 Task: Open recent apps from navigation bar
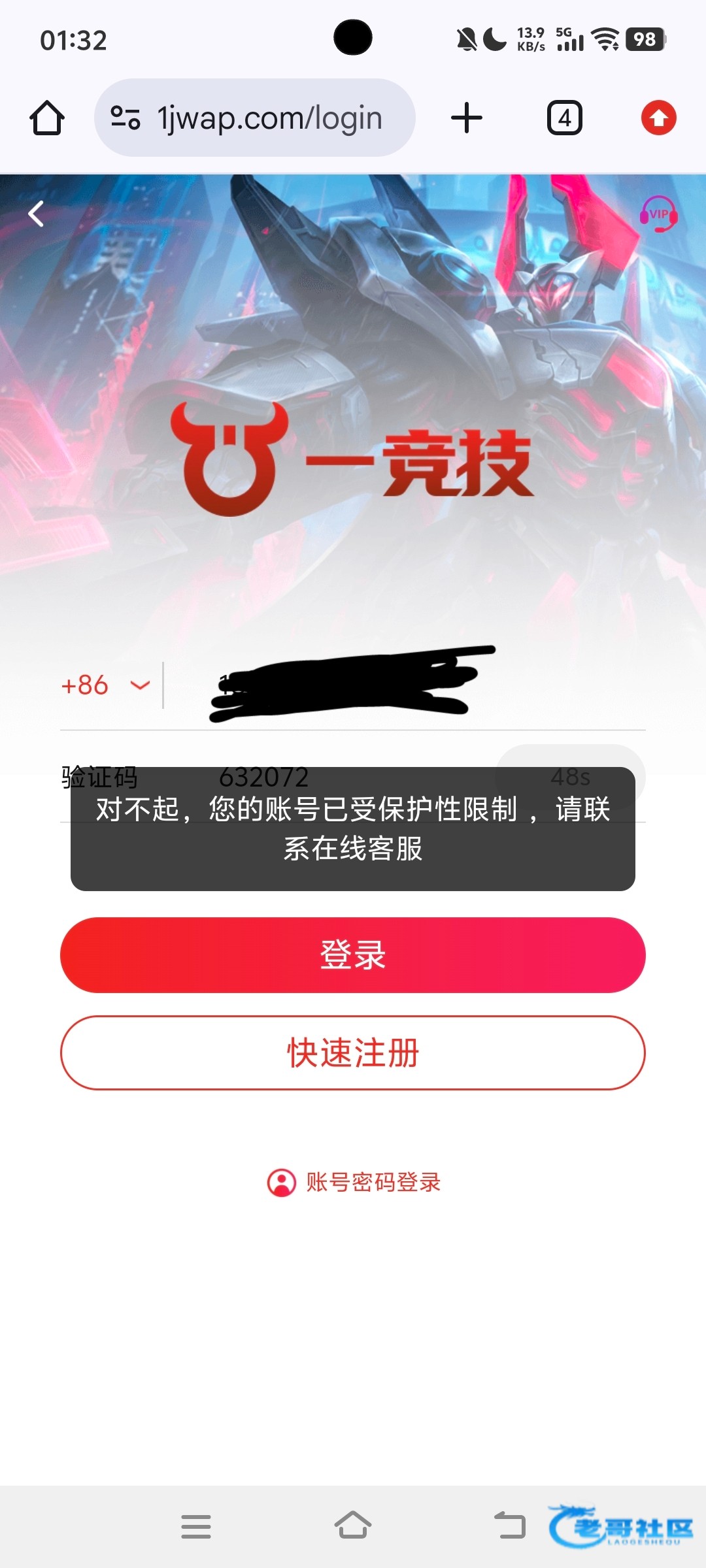click(196, 1527)
